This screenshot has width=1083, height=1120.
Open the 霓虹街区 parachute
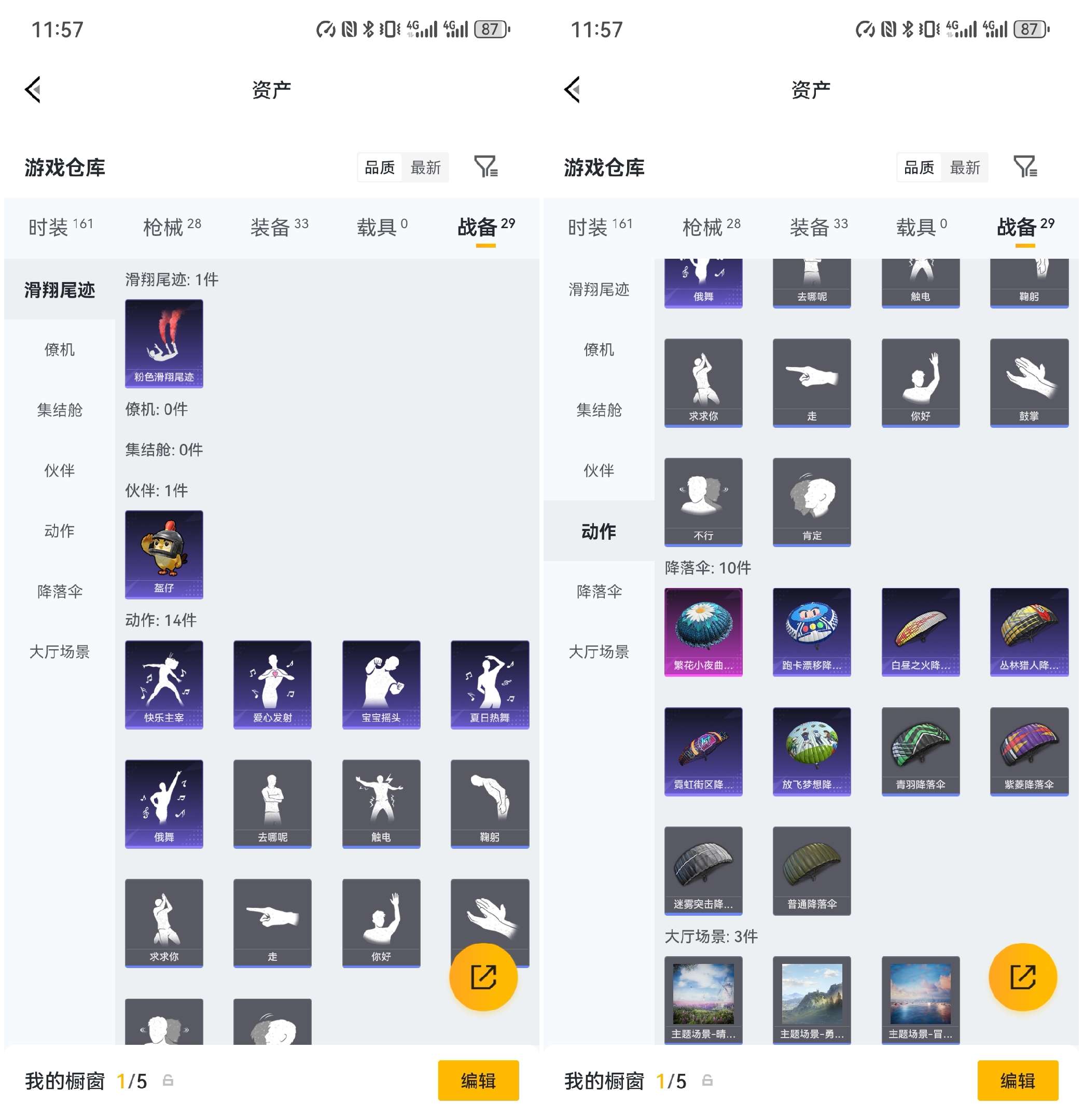703,751
